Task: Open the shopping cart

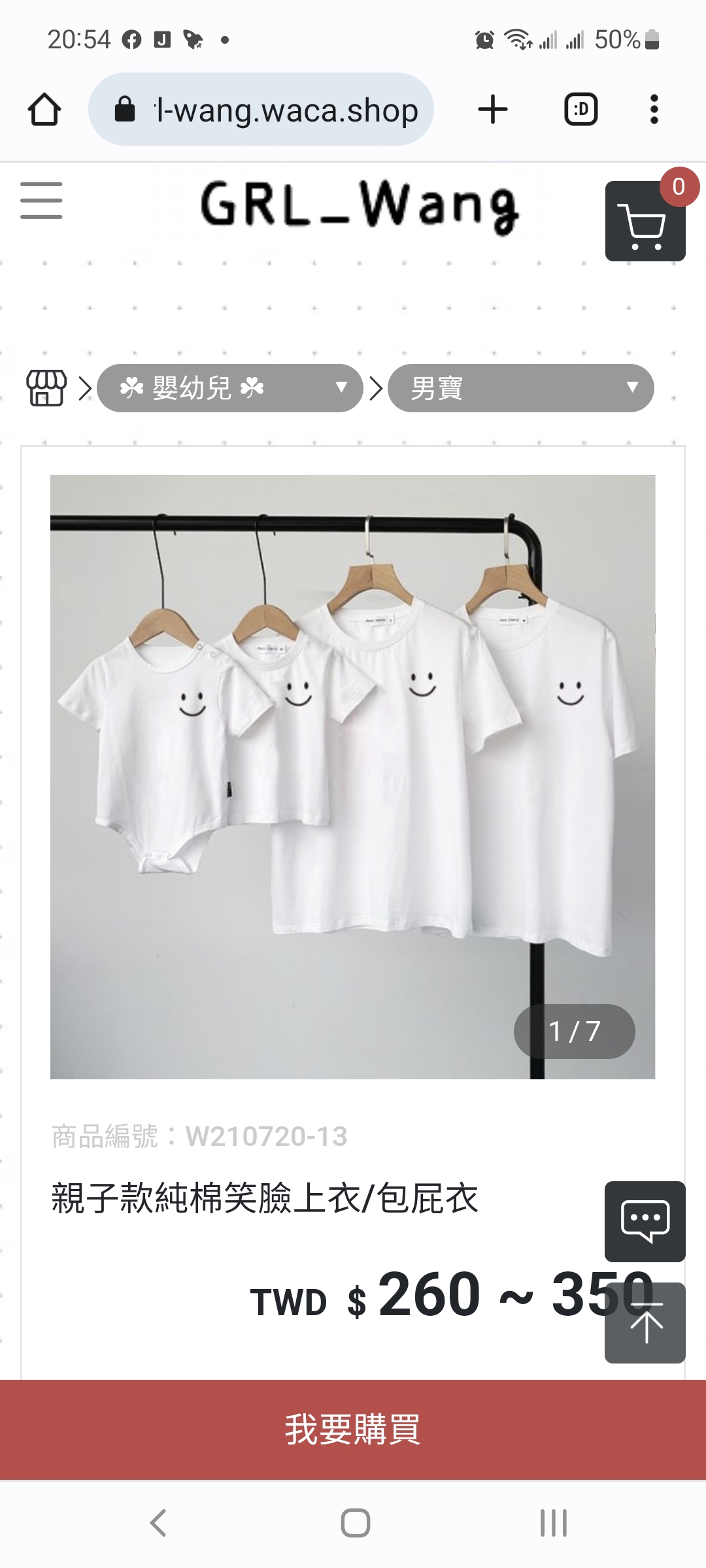Action: [645, 222]
